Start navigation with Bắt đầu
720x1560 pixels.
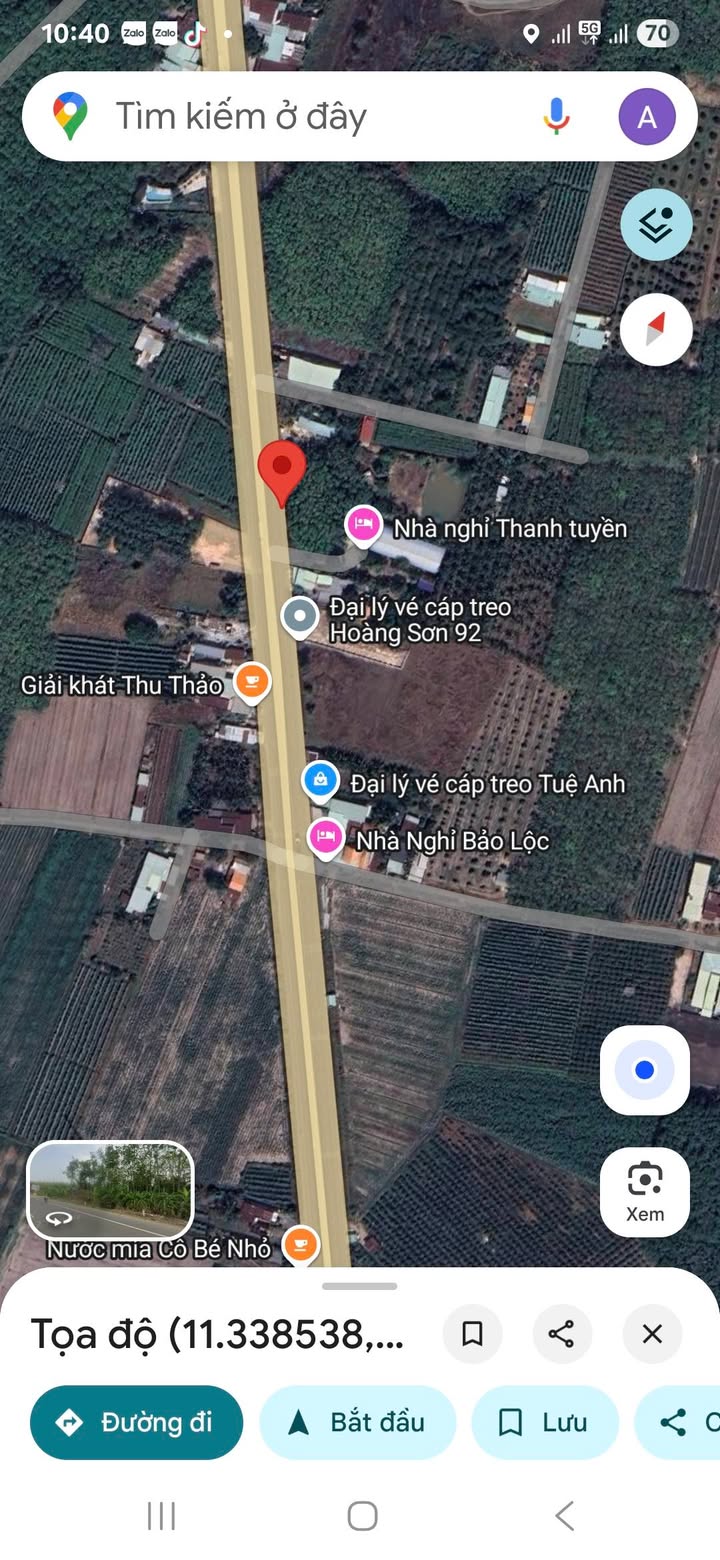pyautogui.click(x=358, y=1422)
